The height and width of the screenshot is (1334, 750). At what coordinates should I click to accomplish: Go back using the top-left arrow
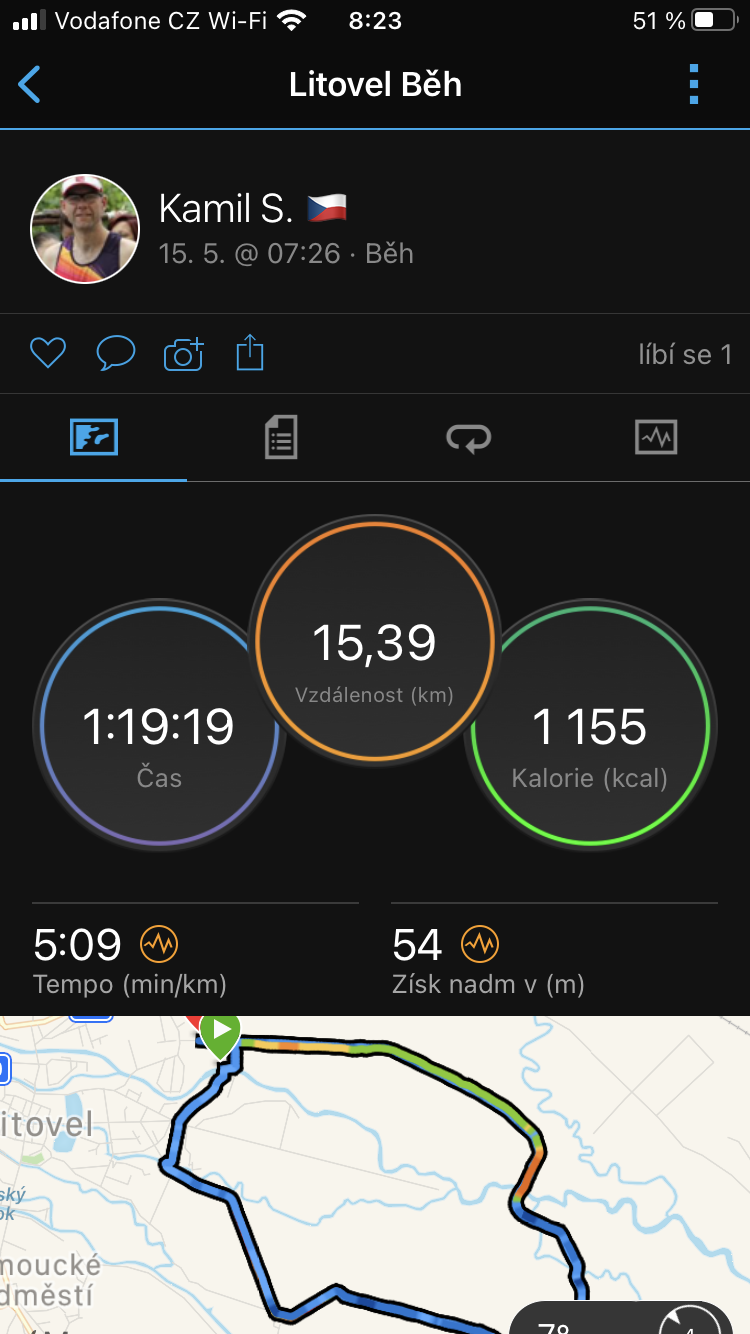point(30,85)
